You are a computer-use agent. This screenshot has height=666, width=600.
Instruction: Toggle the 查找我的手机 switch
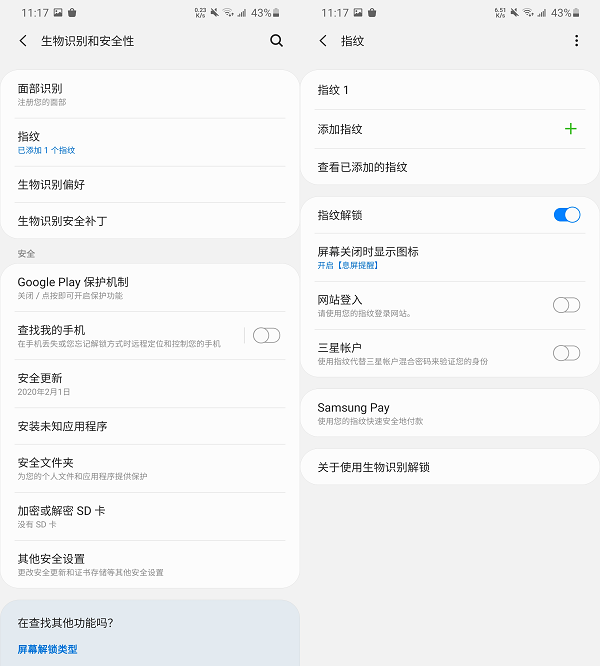point(266,335)
